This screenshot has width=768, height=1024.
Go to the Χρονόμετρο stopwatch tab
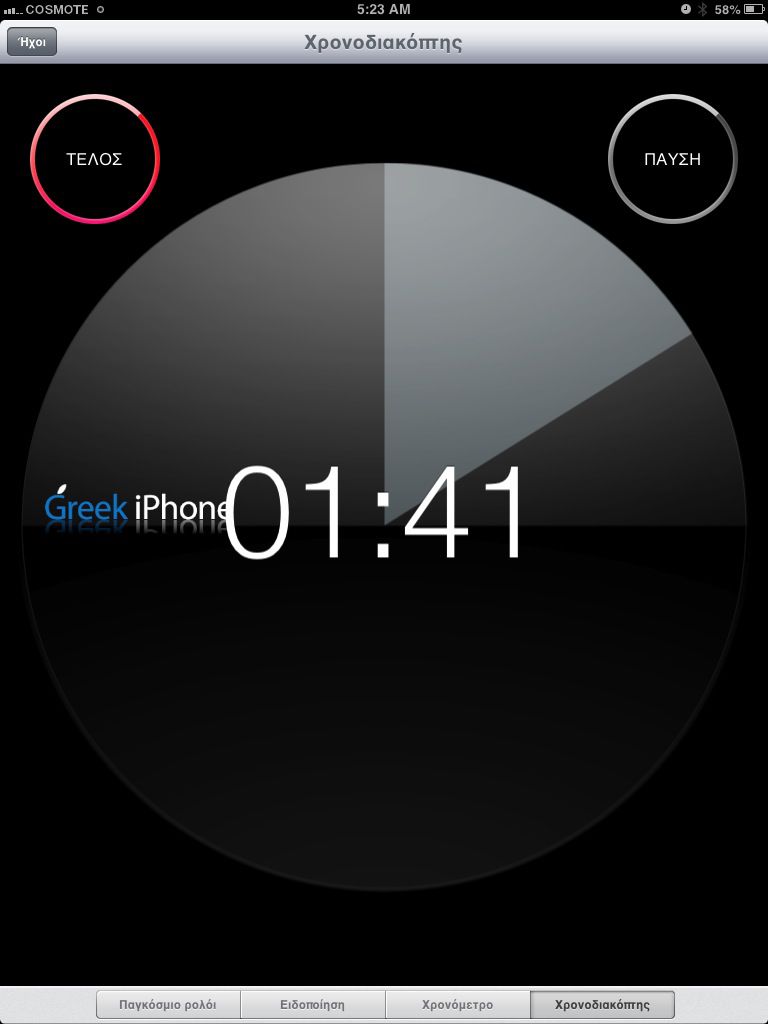(458, 1004)
